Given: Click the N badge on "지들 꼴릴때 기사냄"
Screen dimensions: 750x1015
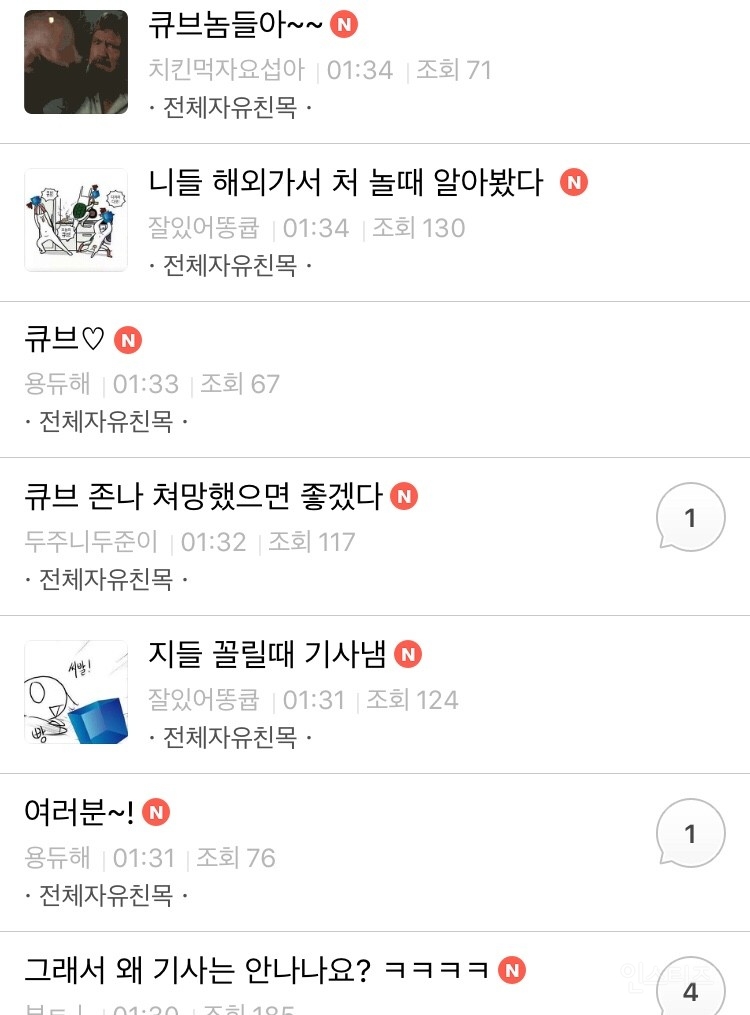Looking at the screenshot, I should pos(406,655).
